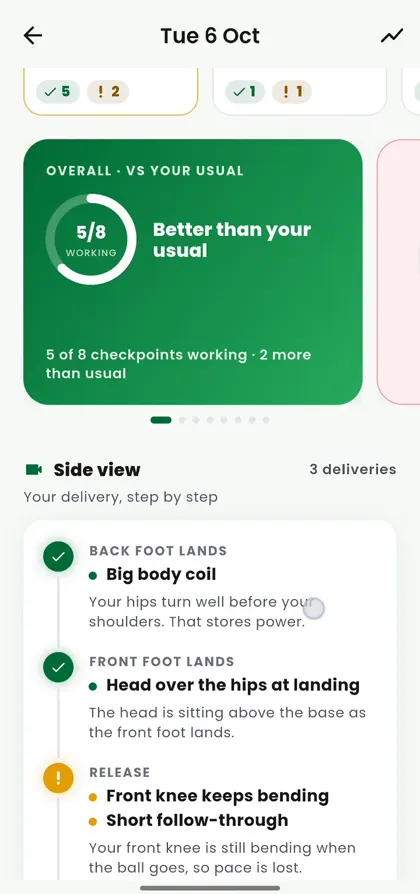Open Head over the hips at landing checkpoint
The image size is (420, 894).
[233, 685]
